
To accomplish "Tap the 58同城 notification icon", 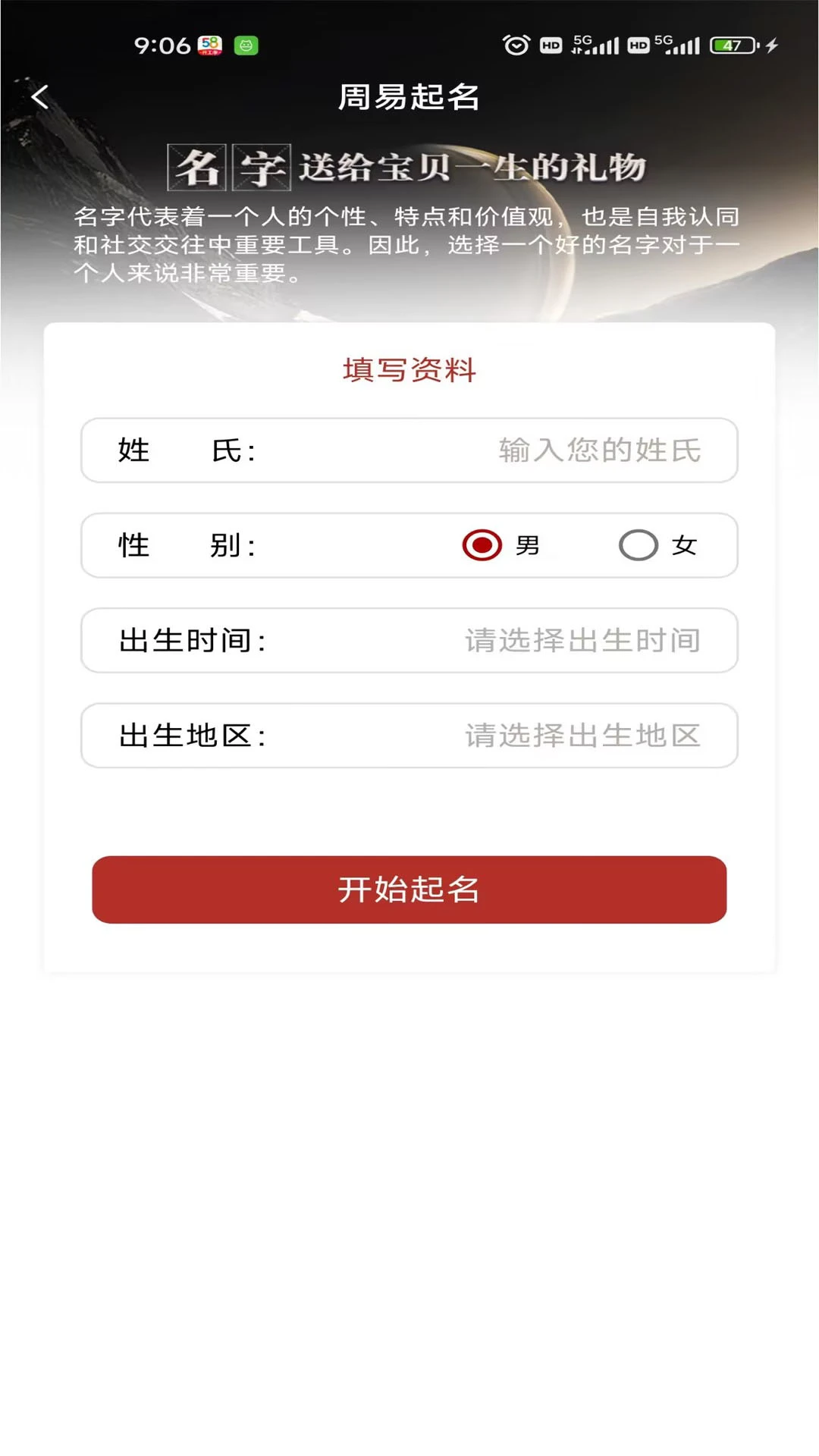I will [x=209, y=45].
